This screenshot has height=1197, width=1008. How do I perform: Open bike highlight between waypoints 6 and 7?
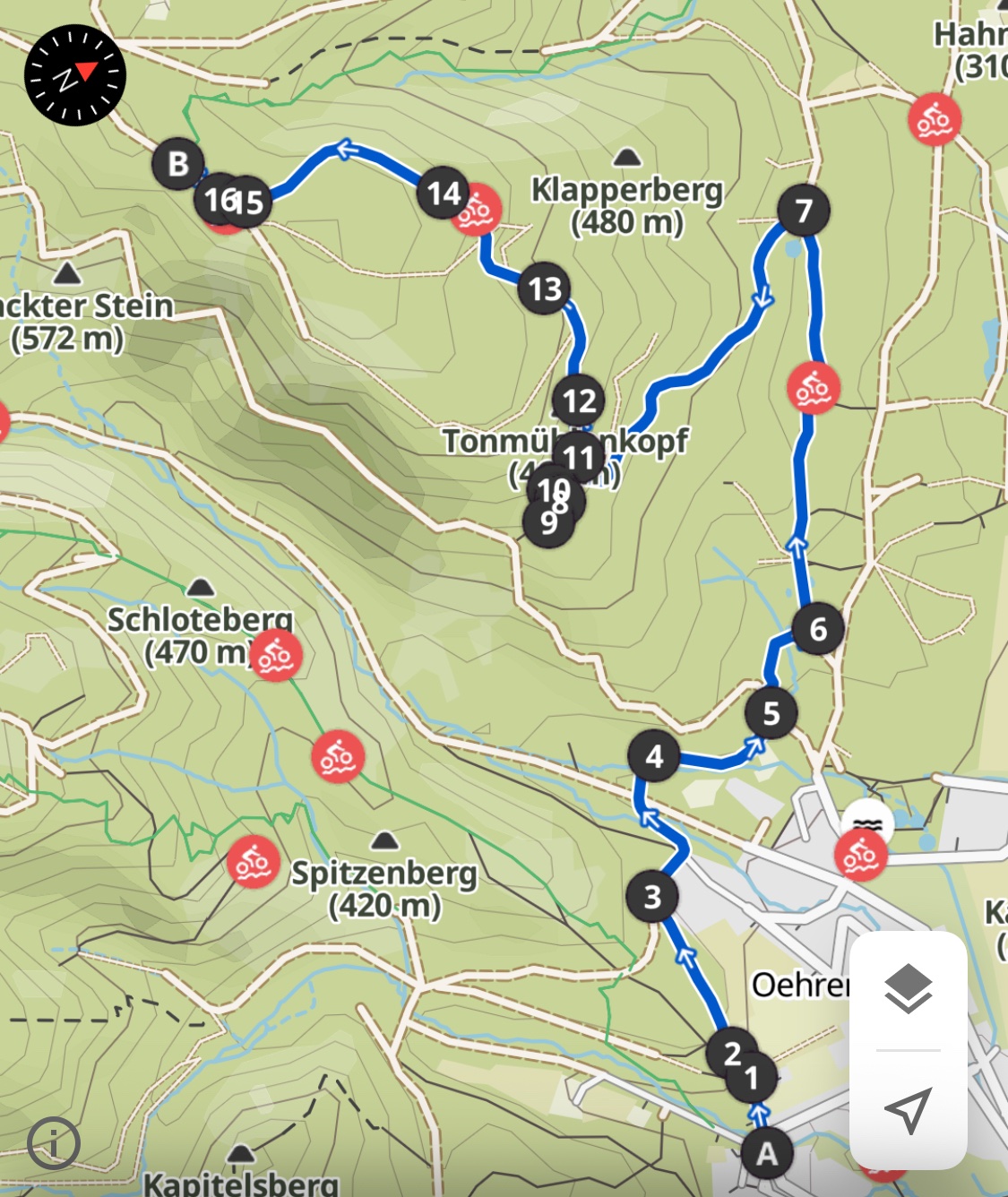(x=814, y=389)
